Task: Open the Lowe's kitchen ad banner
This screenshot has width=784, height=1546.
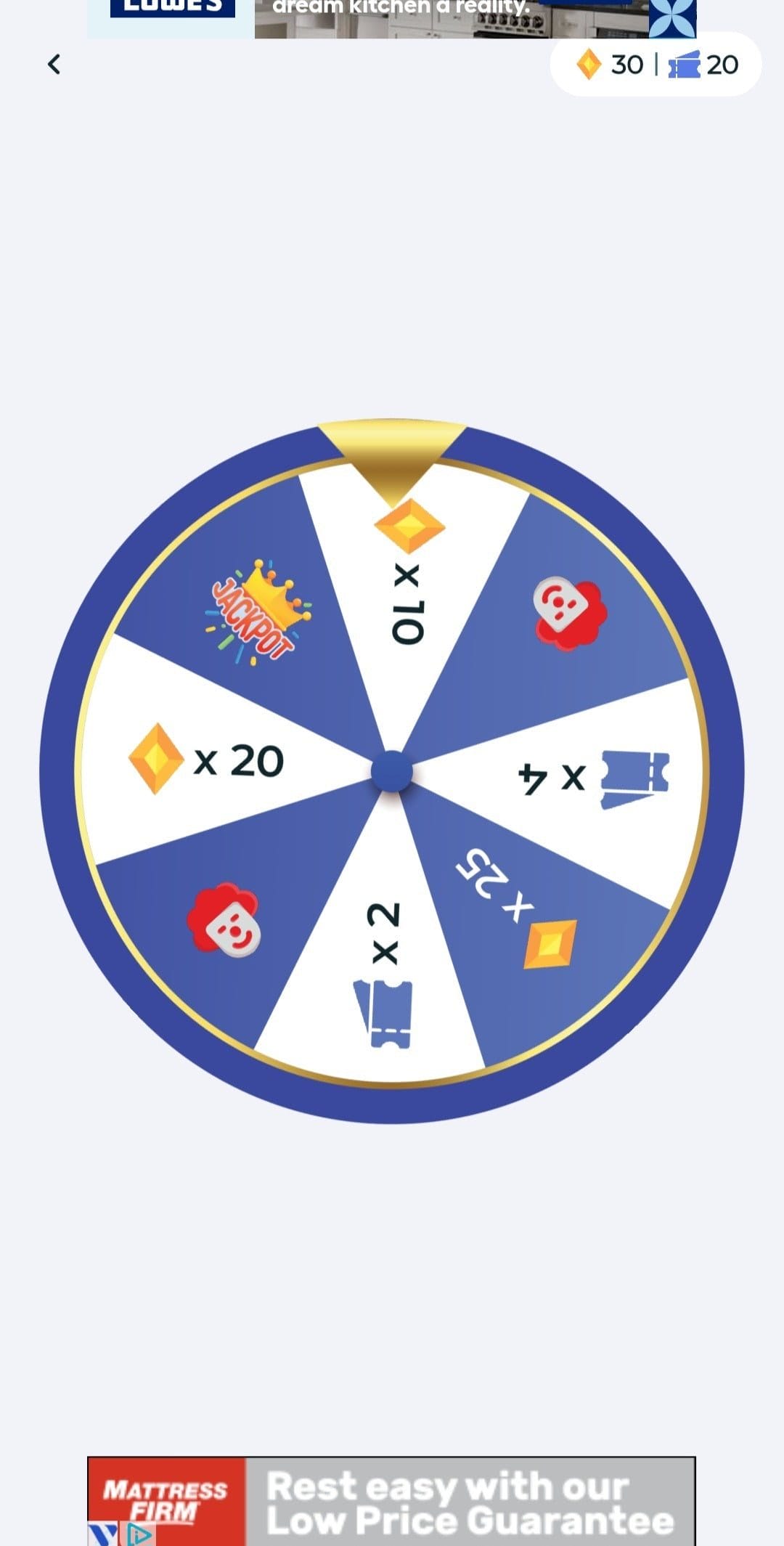Action: click(391, 18)
